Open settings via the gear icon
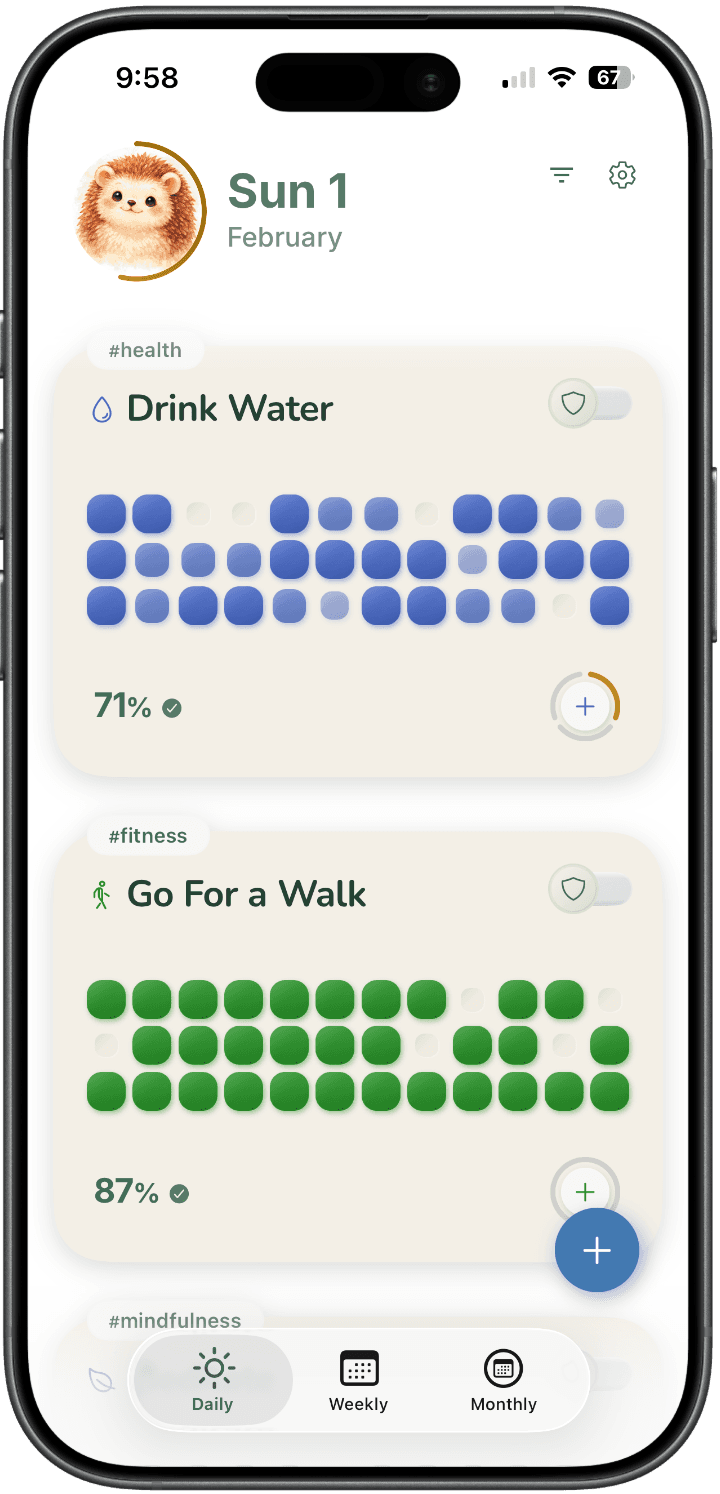 (x=622, y=175)
